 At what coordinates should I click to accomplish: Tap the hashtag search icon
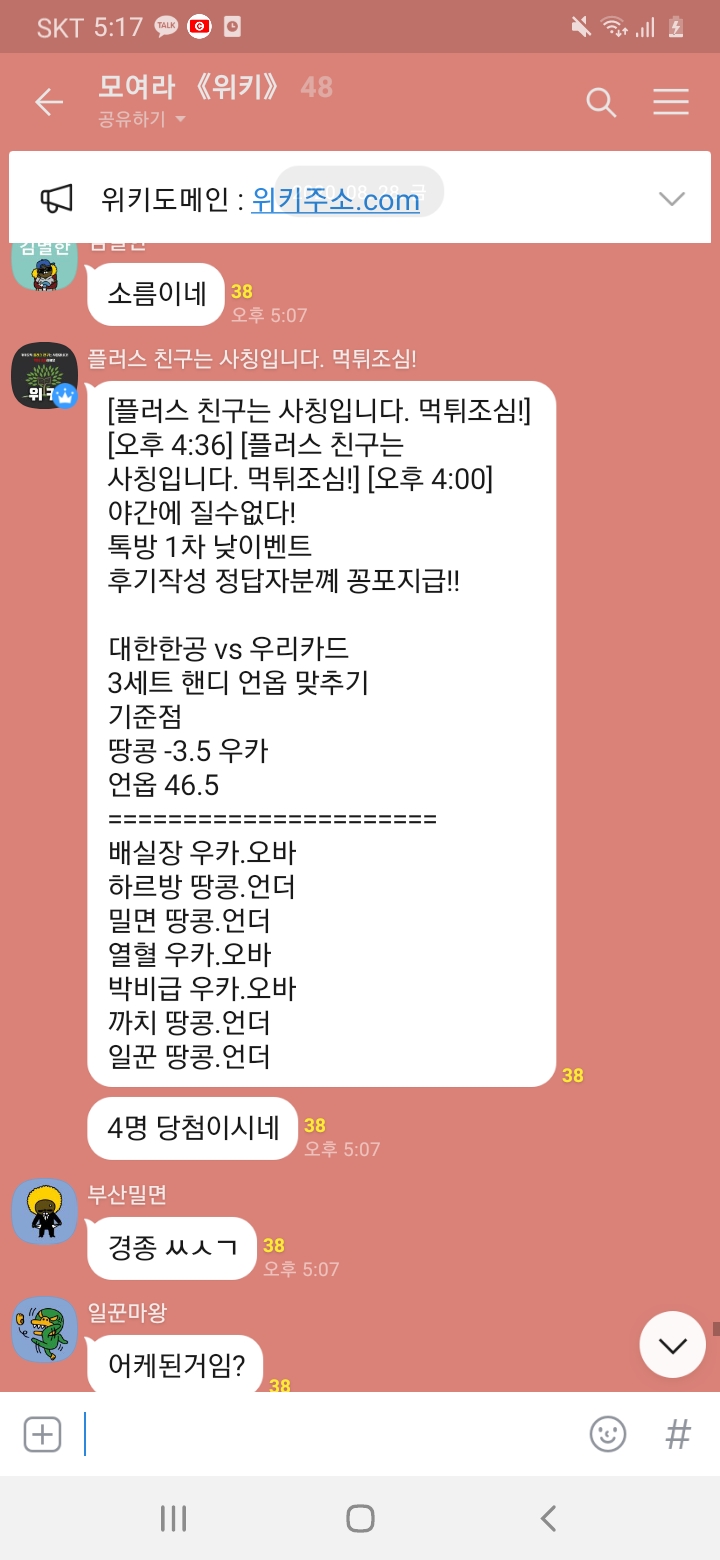coord(678,1434)
